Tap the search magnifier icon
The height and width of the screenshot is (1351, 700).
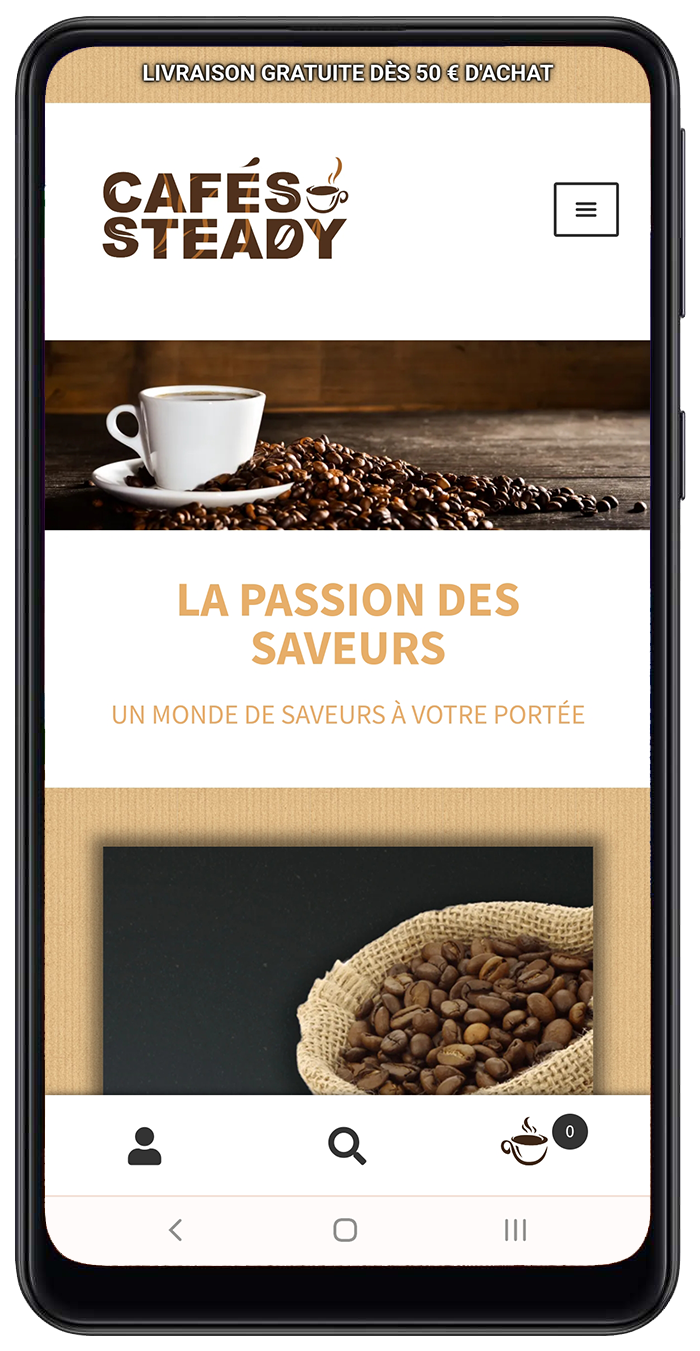tap(347, 1146)
